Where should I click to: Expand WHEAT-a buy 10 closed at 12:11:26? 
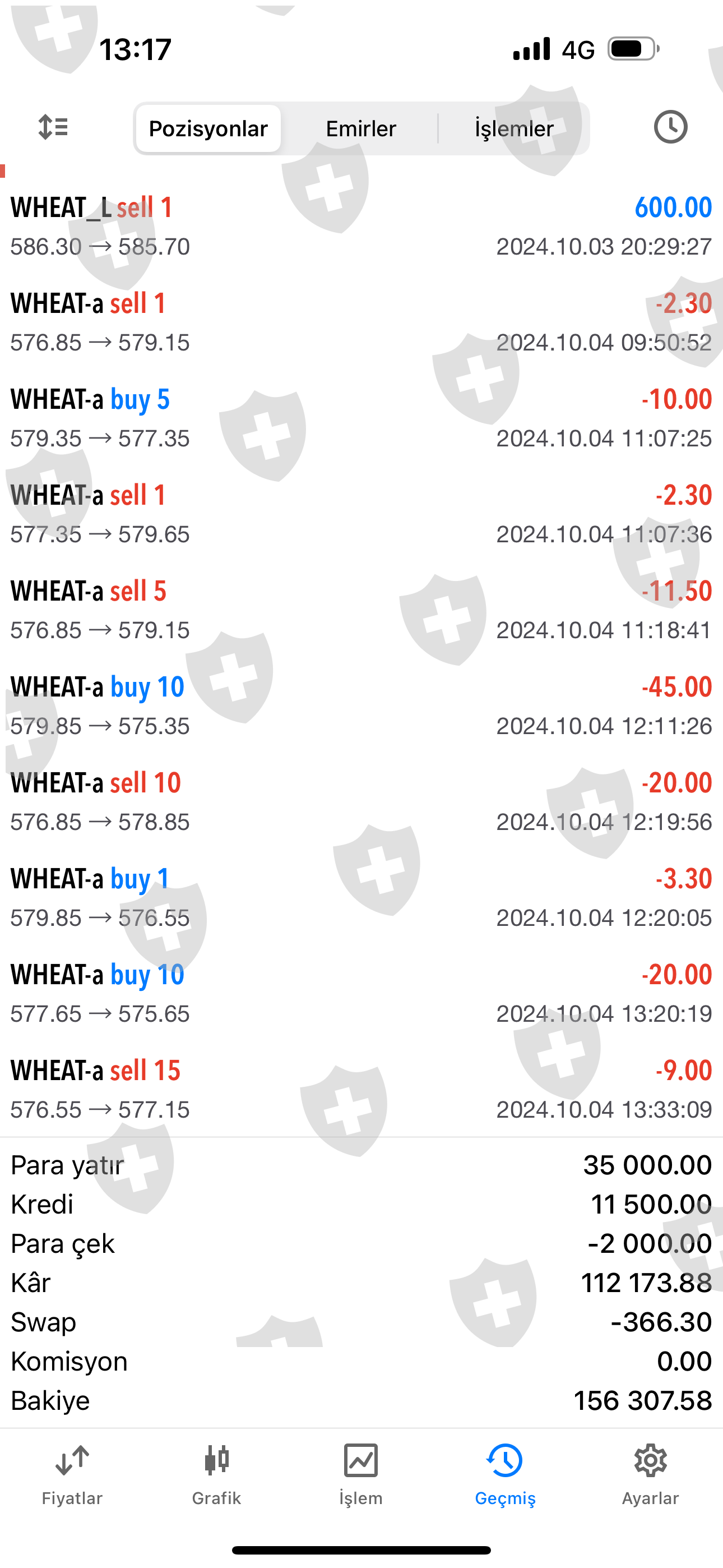click(x=361, y=705)
